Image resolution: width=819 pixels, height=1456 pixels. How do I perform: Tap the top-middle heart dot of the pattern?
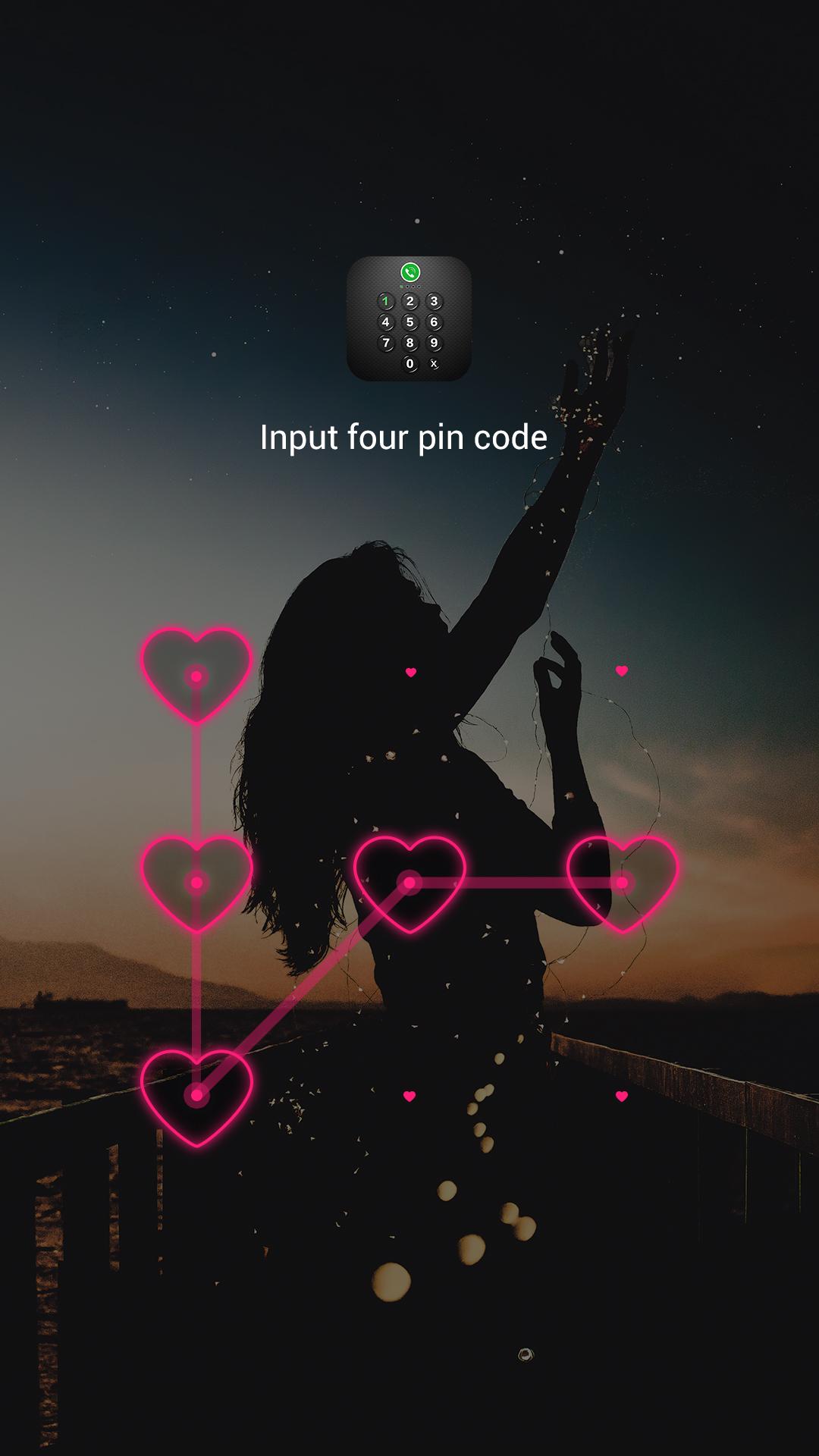point(410,672)
